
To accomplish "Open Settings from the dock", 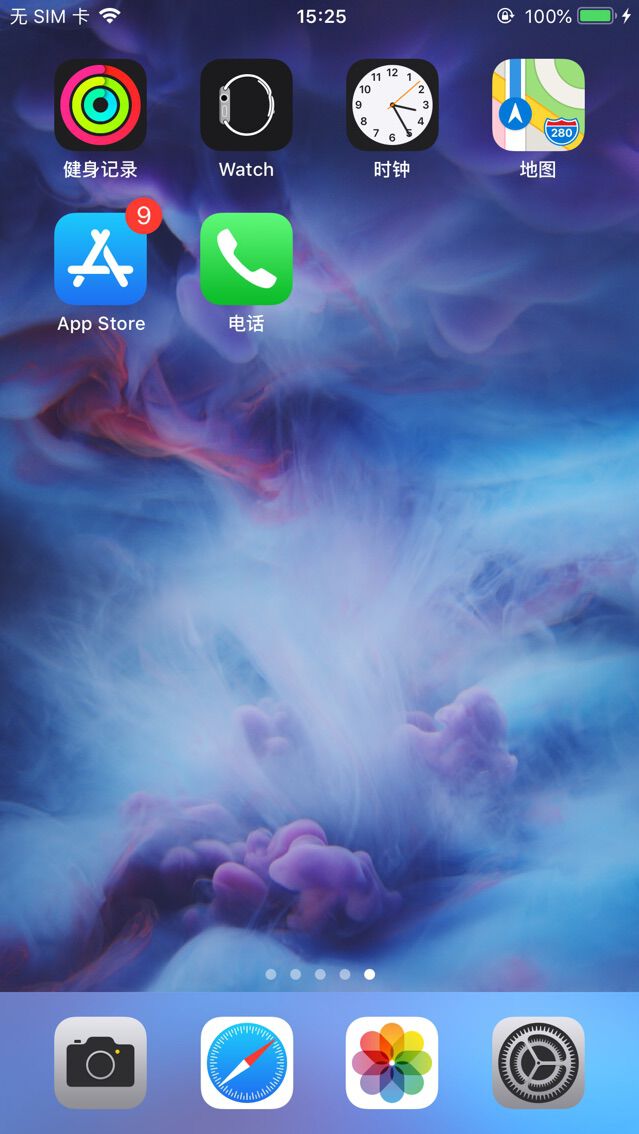I will (539, 1063).
